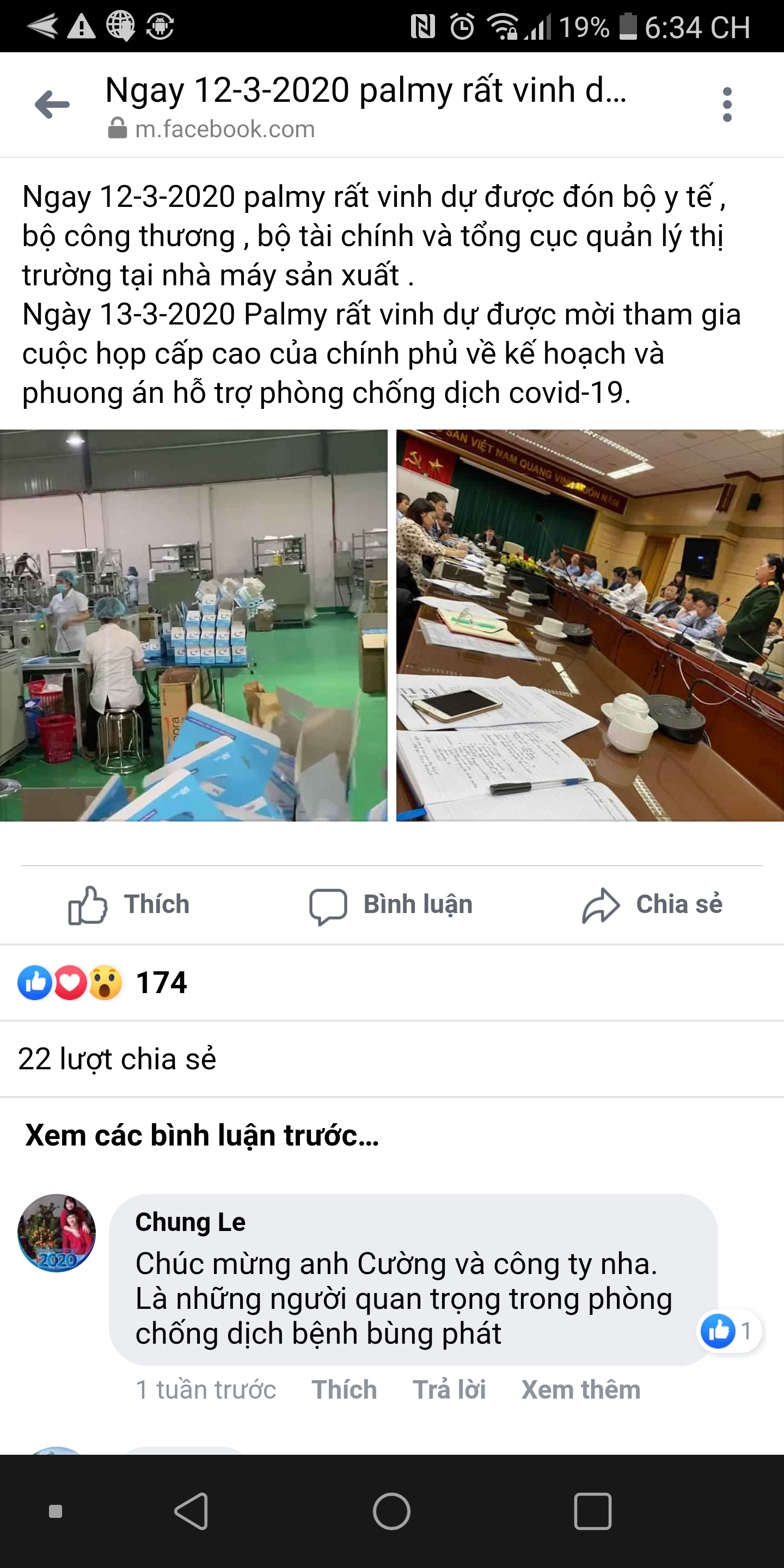Tap Xem thêm under Chung Le's comment

pos(581,1391)
